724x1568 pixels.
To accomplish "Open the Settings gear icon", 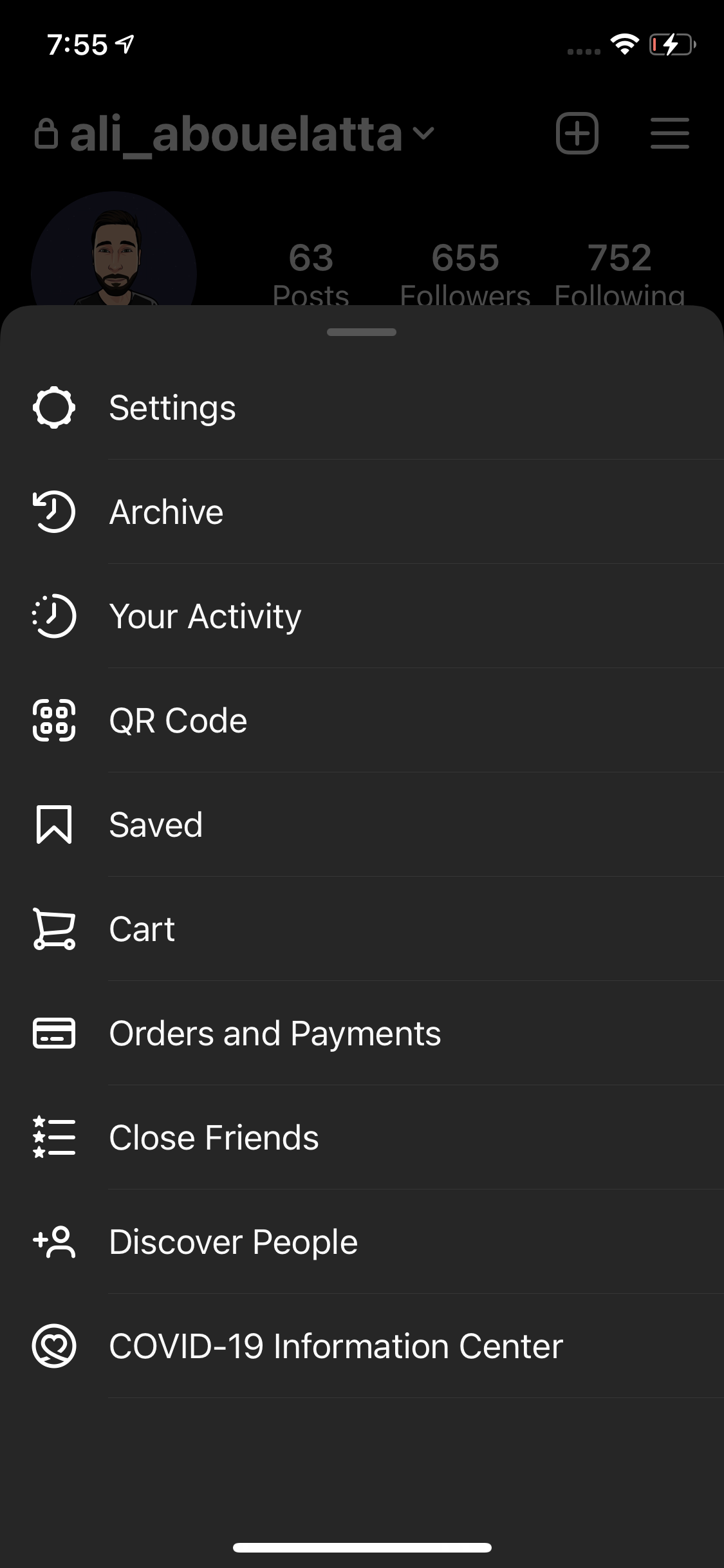I will [x=55, y=407].
